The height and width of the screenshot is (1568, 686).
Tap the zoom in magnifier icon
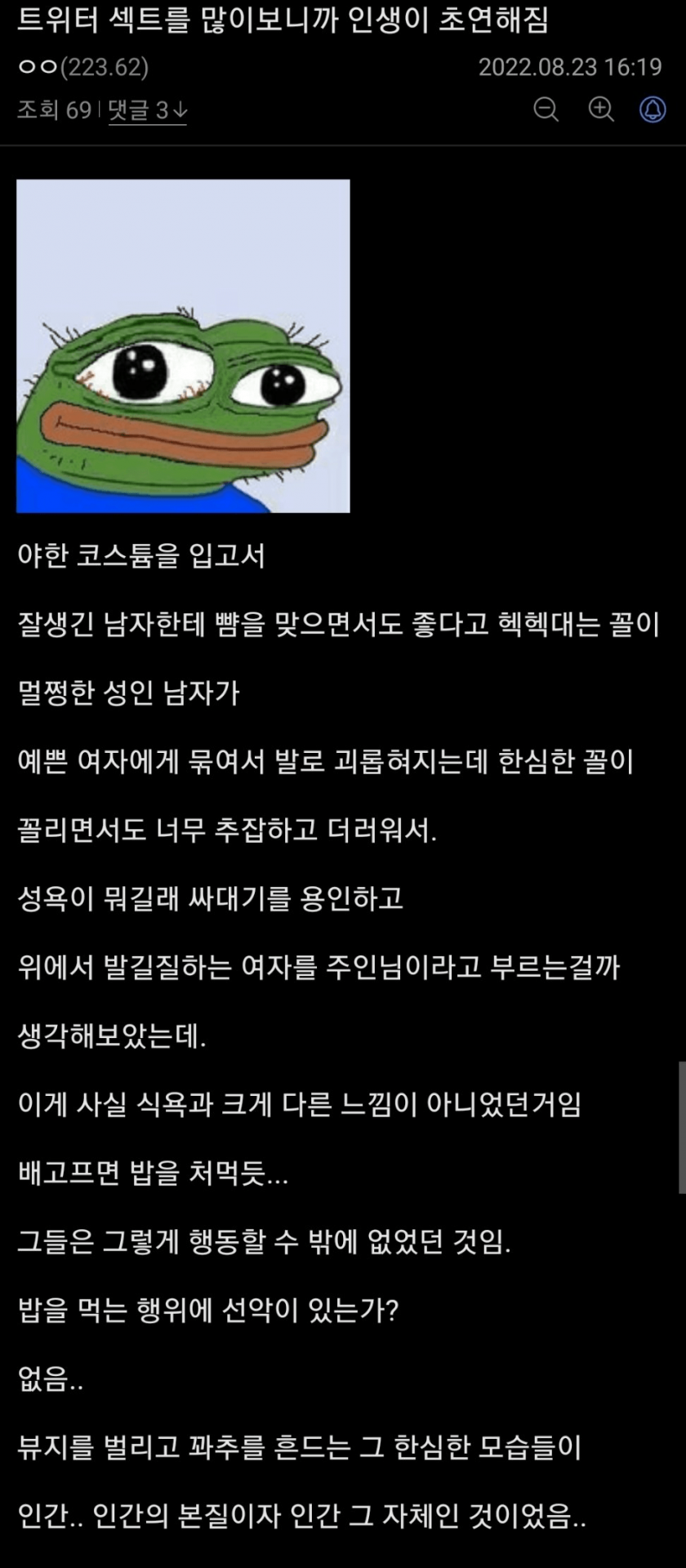pyautogui.click(x=602, y=109)
